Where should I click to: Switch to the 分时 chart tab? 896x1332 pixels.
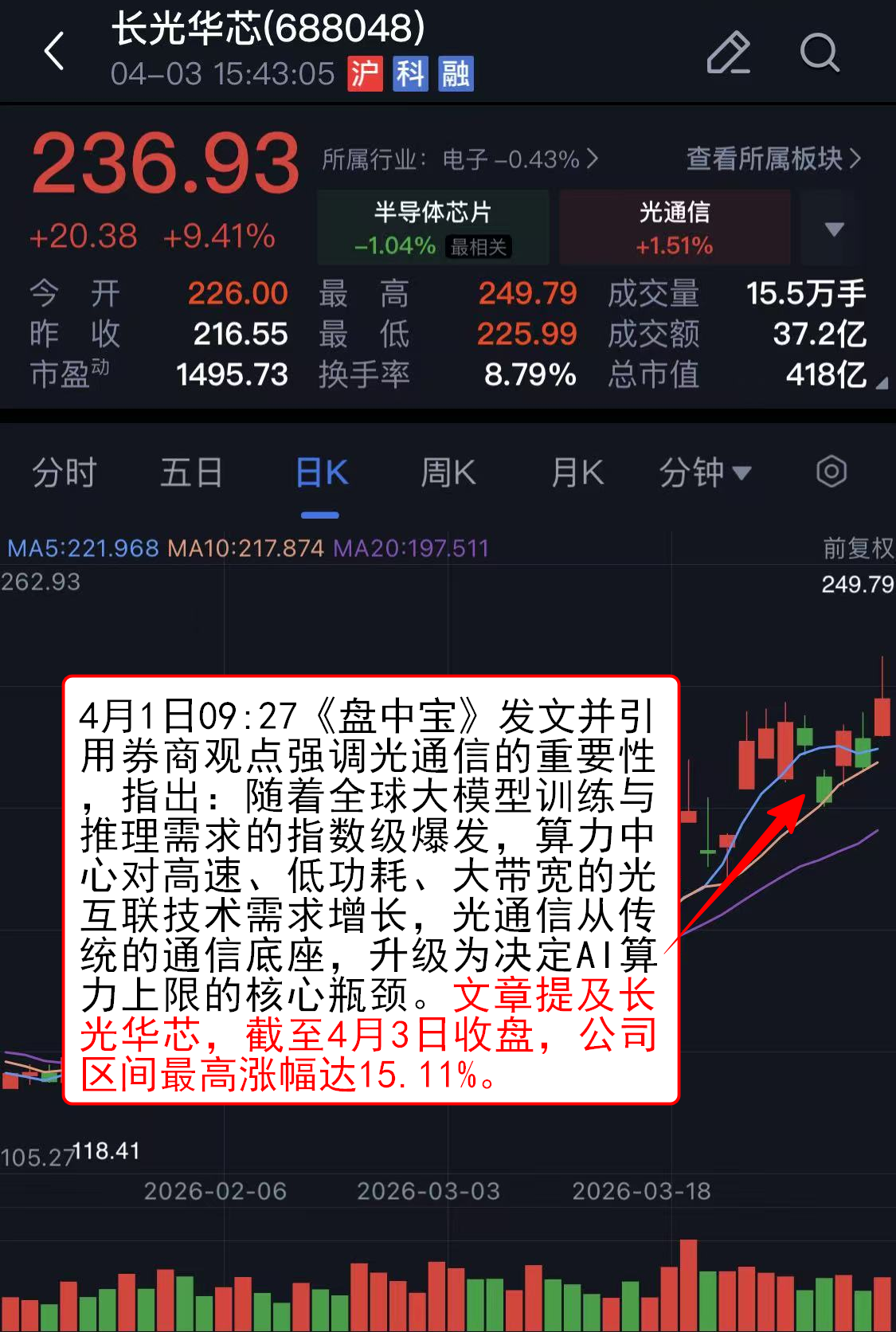point(64,472)
